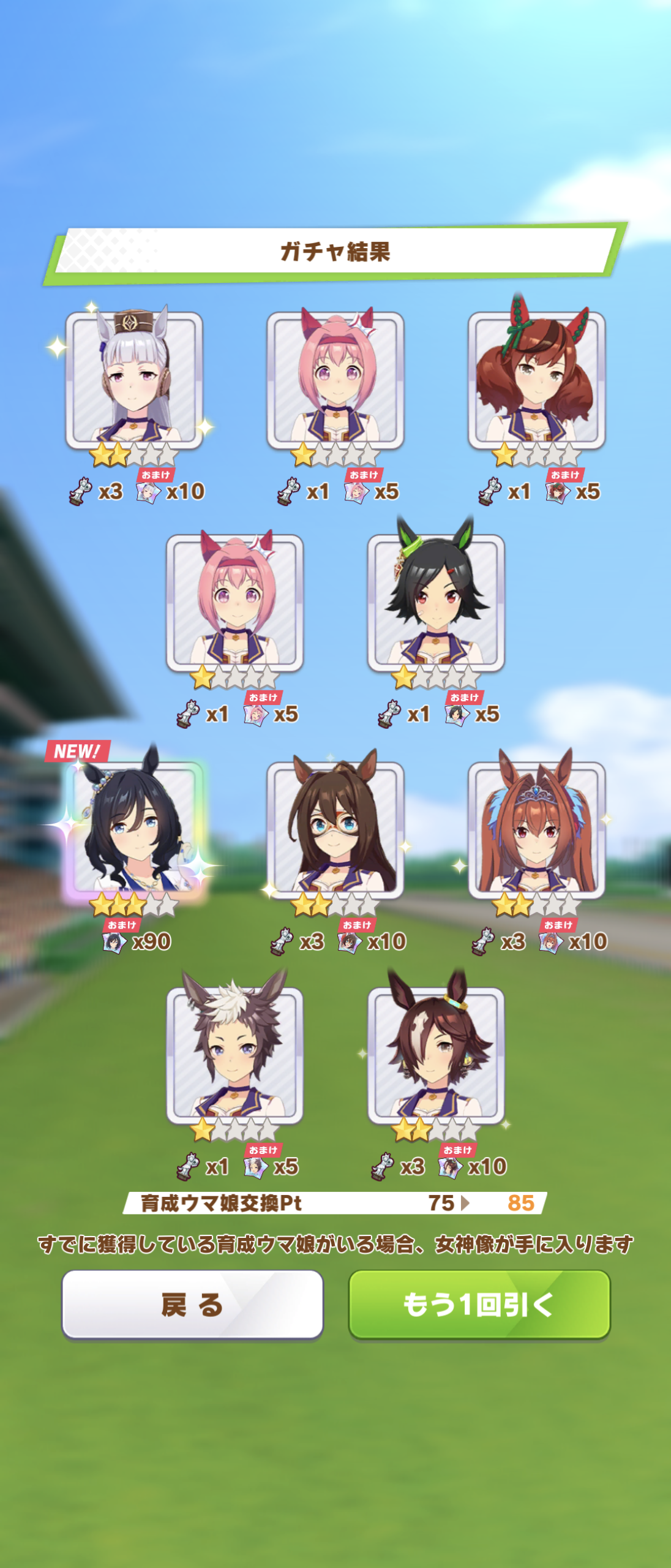View the tiara-wearing twin-tail character card

tap(536, 827)
